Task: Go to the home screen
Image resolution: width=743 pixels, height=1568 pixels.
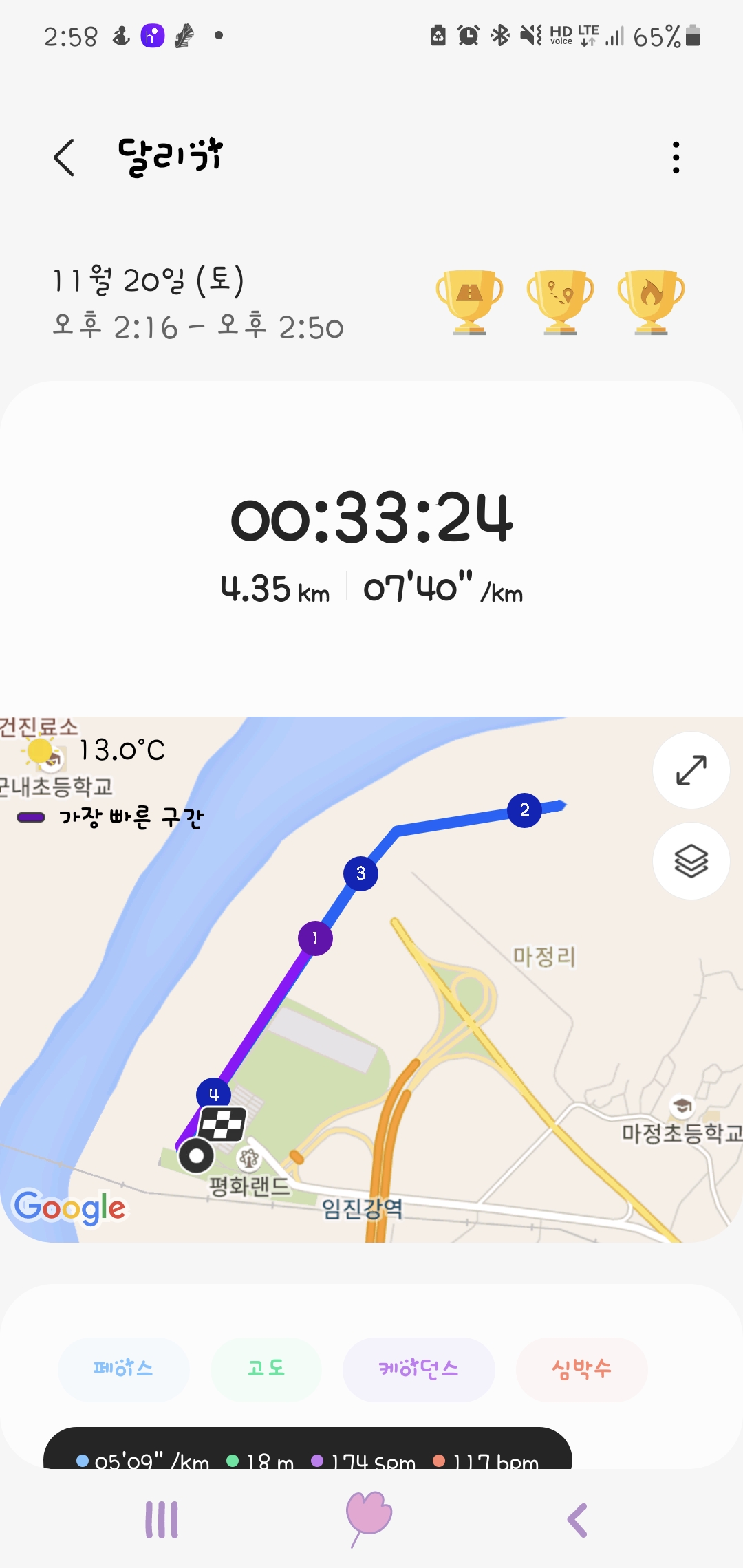Action: coord(369,1518)
